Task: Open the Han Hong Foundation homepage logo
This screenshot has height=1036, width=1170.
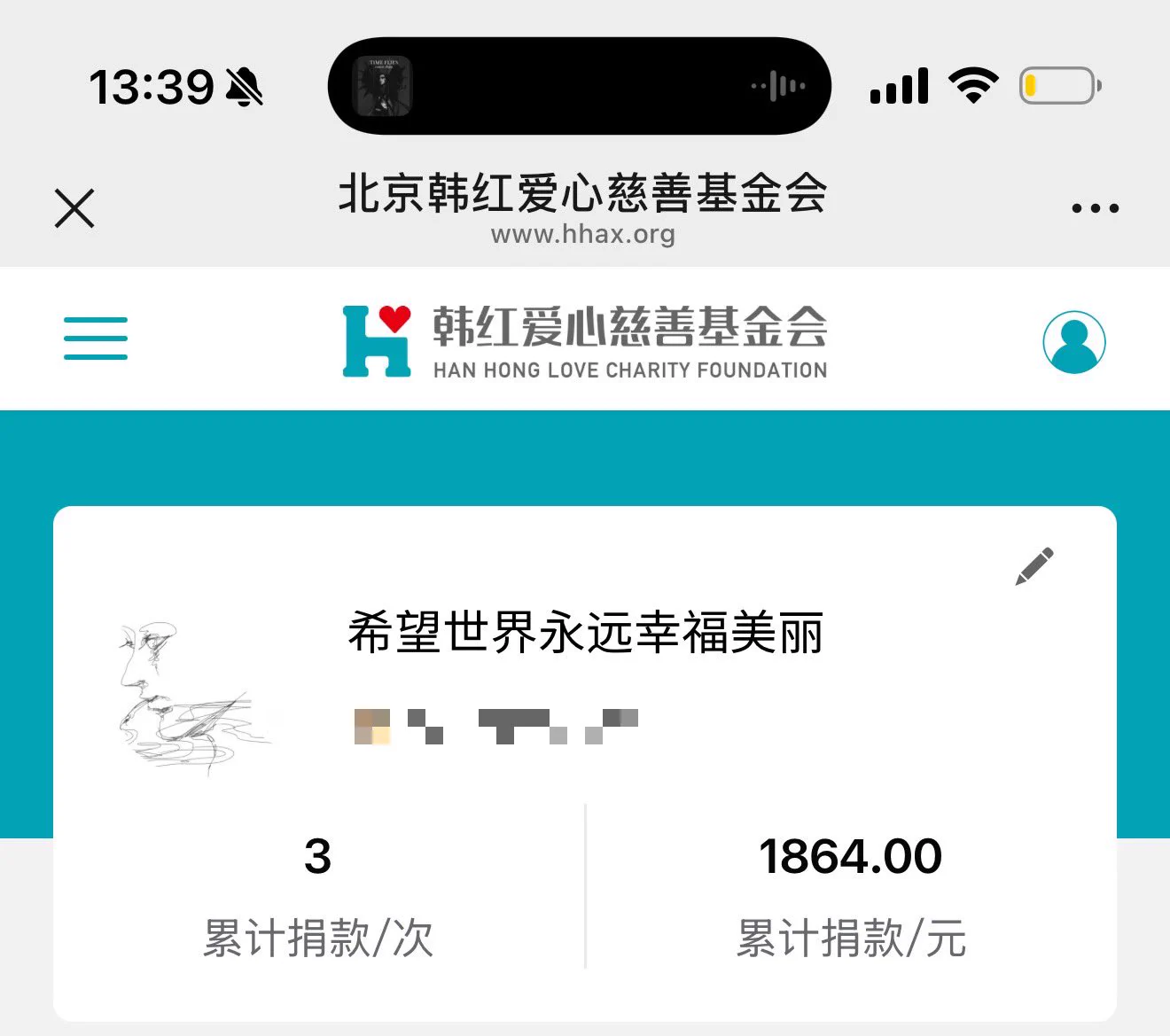Action: tap(585, 341)
